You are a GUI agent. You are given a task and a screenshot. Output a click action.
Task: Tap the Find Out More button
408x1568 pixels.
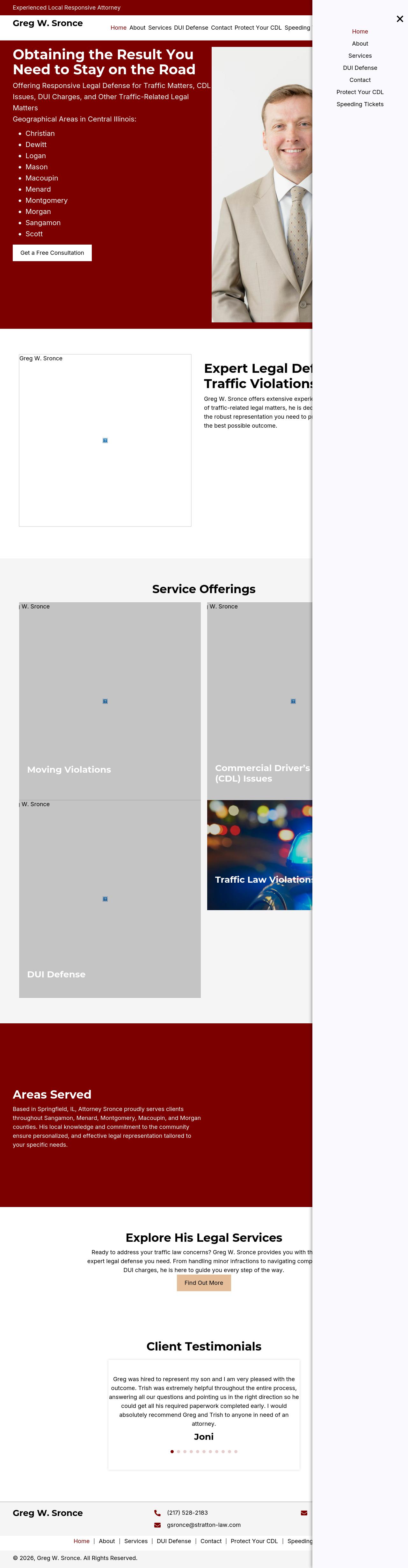coord(204,1283)
